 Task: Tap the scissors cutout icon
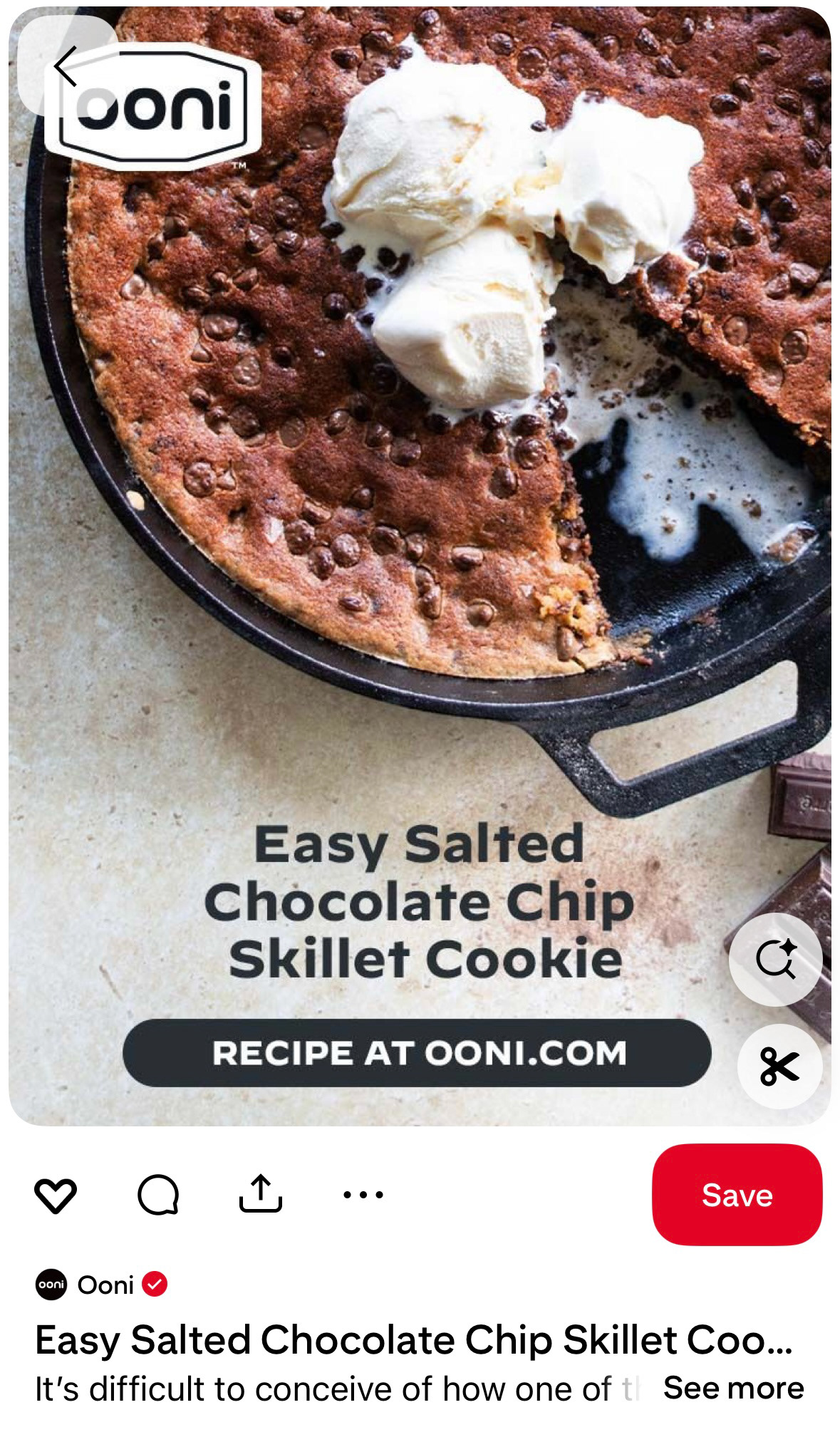779,1066
